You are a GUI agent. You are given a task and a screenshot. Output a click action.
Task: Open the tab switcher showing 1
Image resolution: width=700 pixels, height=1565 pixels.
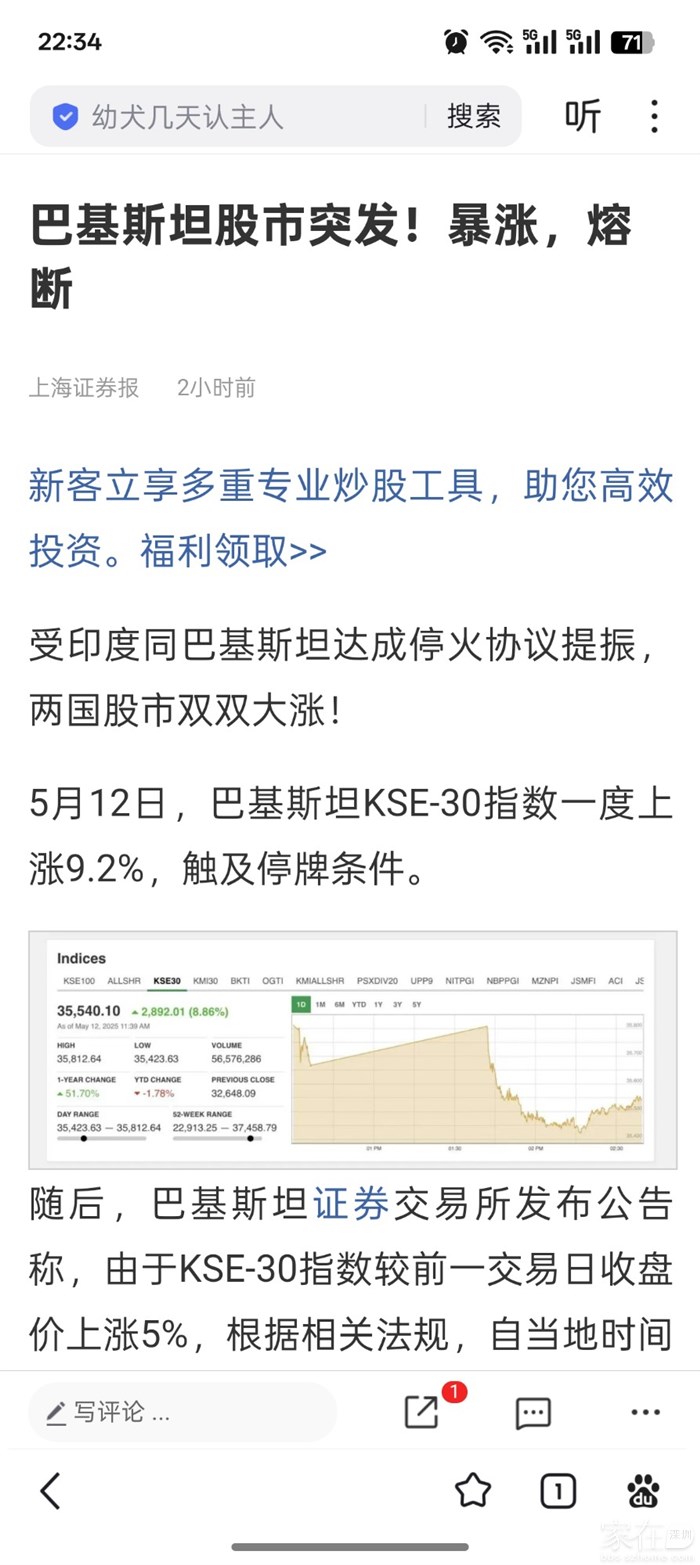(558, 1491)
